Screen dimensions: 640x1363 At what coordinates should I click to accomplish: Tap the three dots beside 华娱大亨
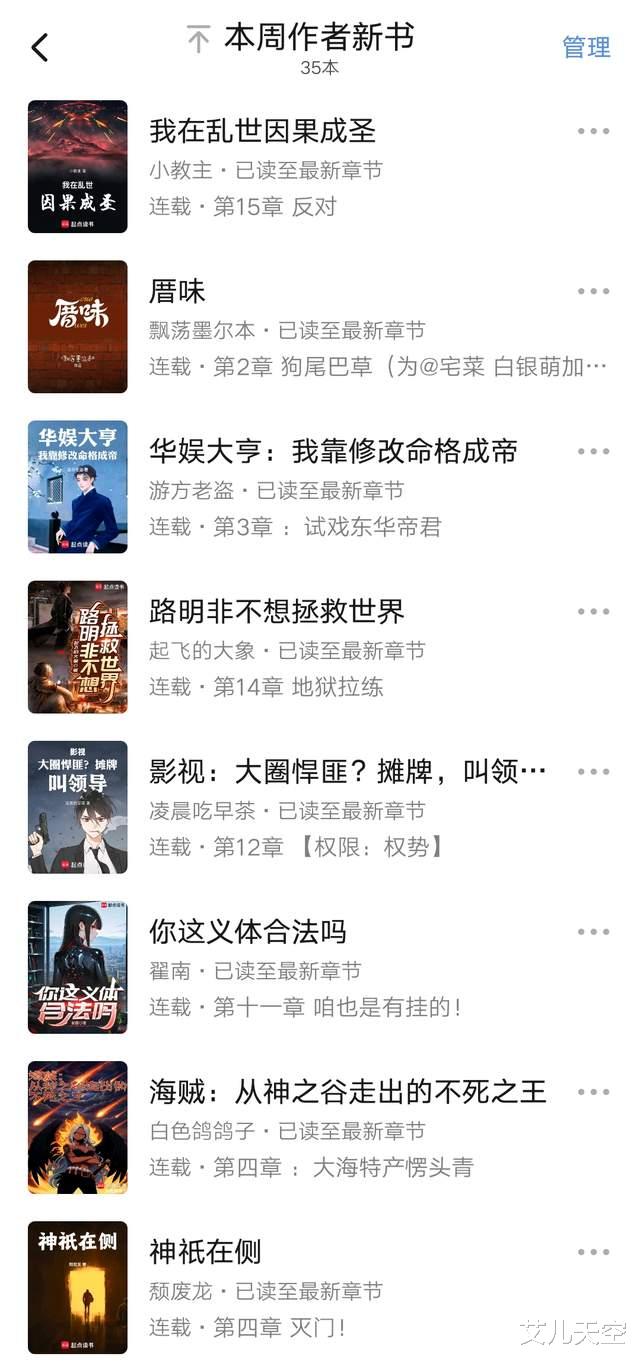(593, 451)
